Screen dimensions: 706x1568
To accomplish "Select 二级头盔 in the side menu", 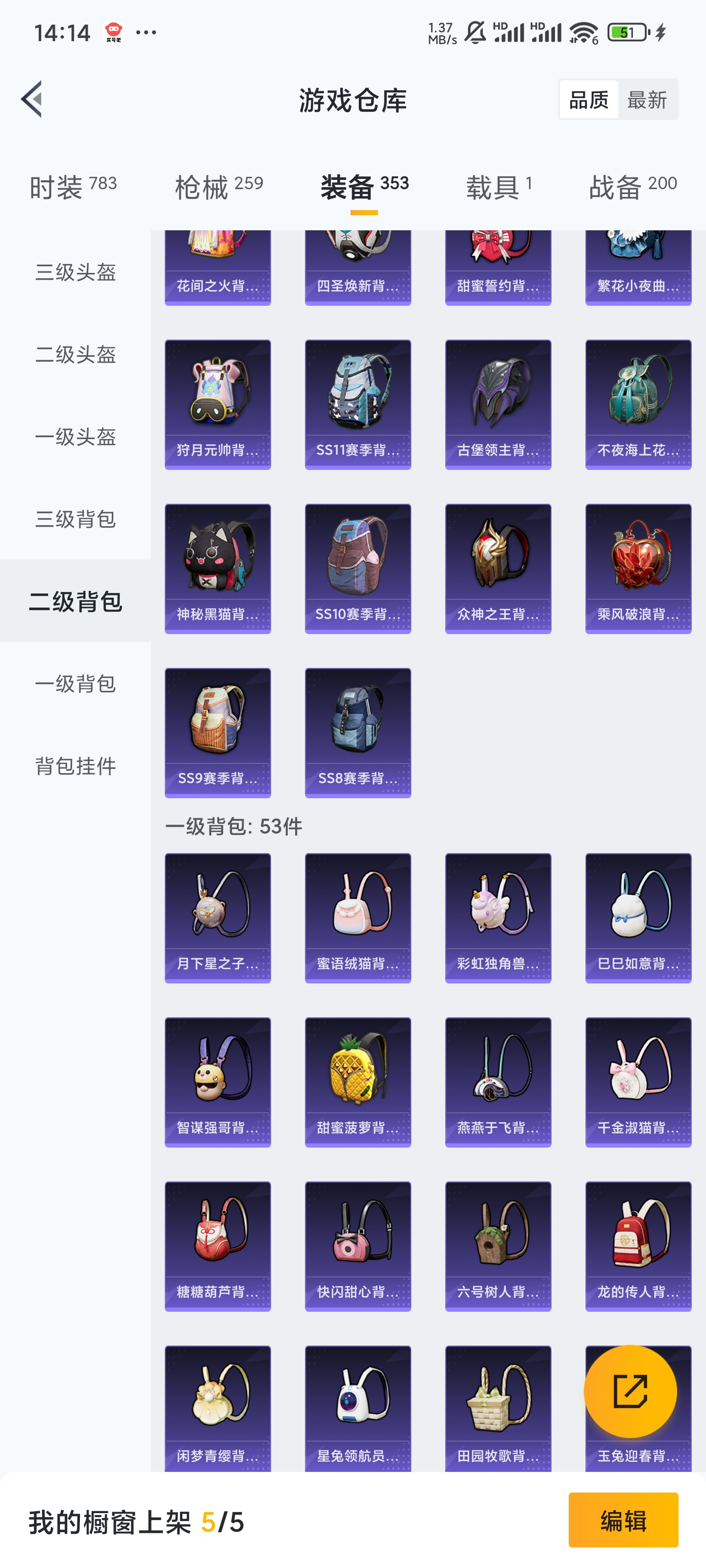I will pos(76,354).
